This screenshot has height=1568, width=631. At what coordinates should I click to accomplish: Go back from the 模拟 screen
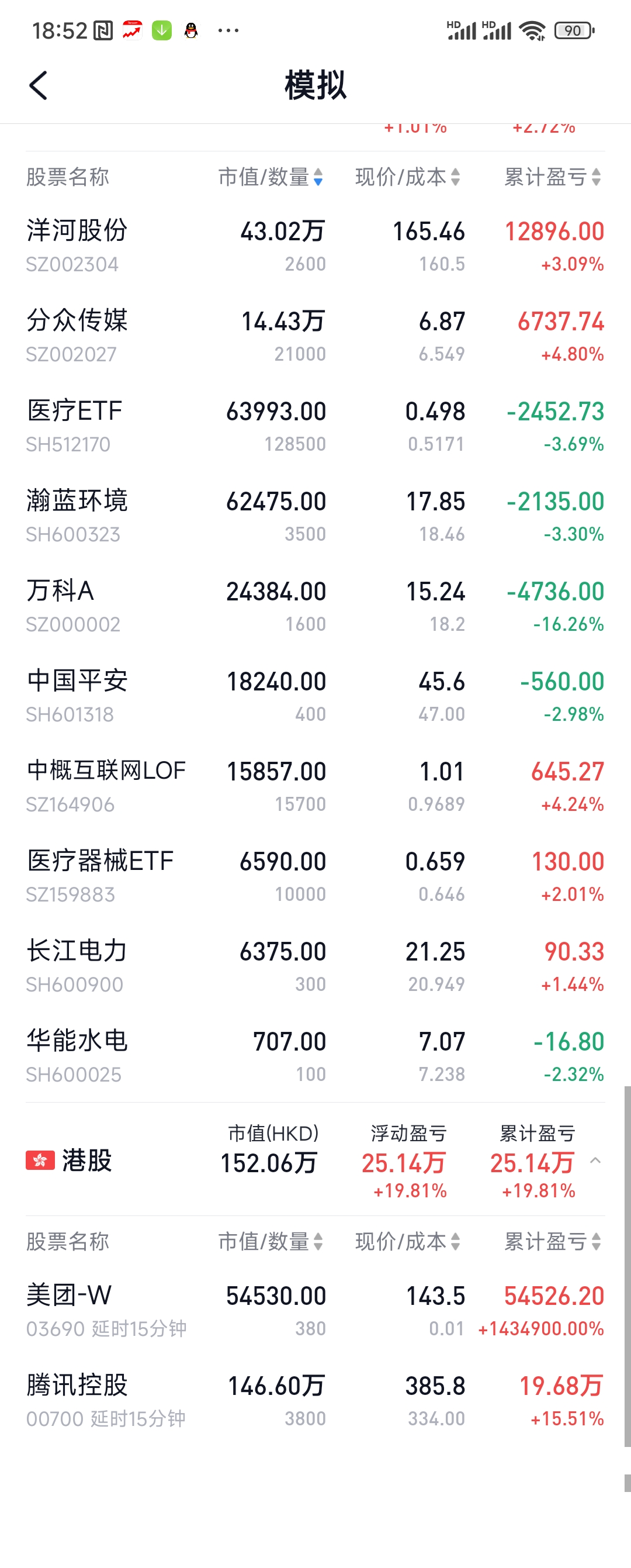[x=39, y=85]
